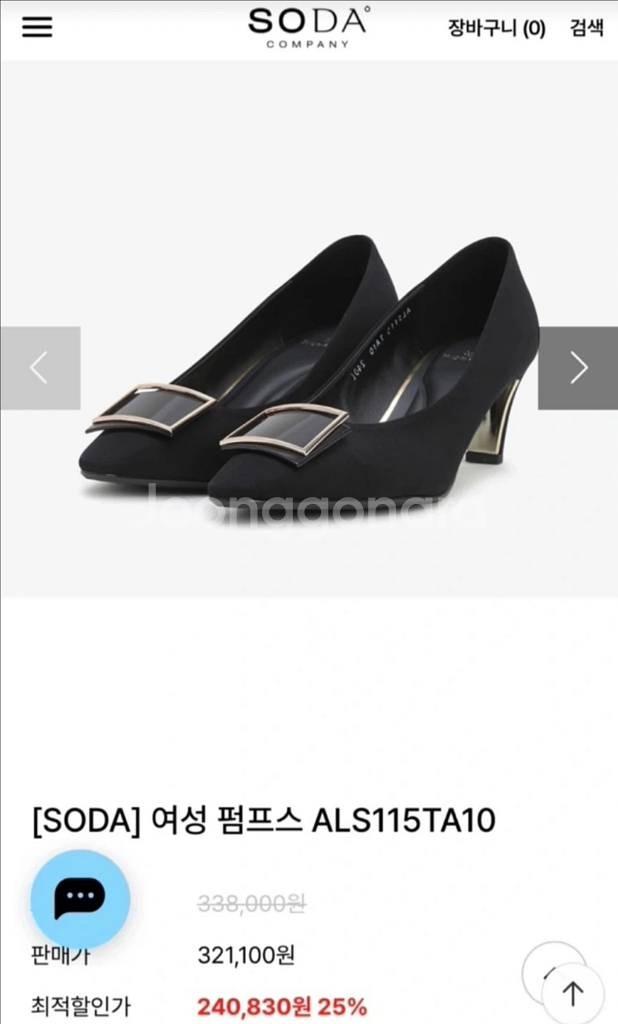Open the hamburger menu
The height and width of the screenshot is (1024, 618).
point(37,27)
